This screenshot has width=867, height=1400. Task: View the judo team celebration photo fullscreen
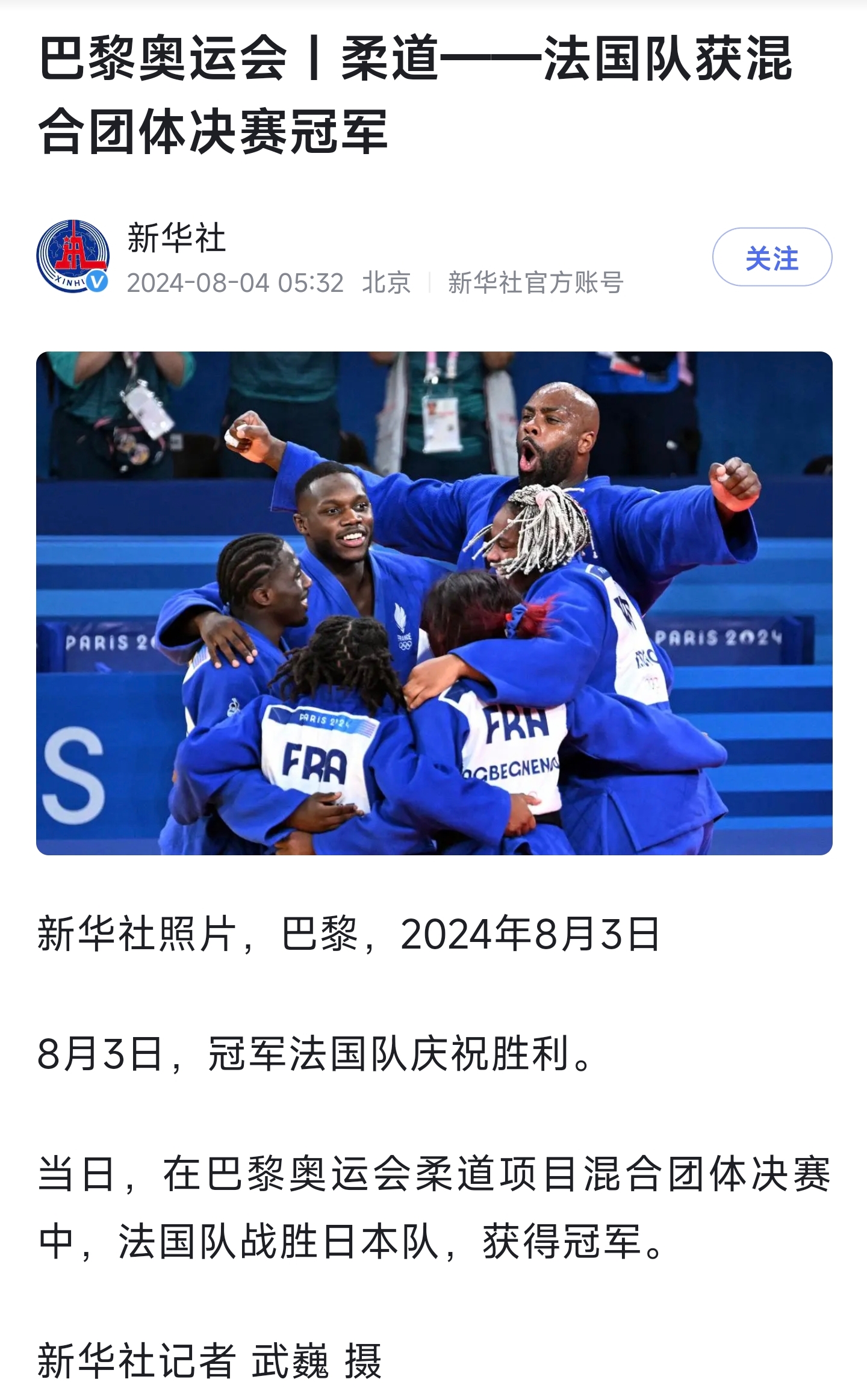coord(433,602)
